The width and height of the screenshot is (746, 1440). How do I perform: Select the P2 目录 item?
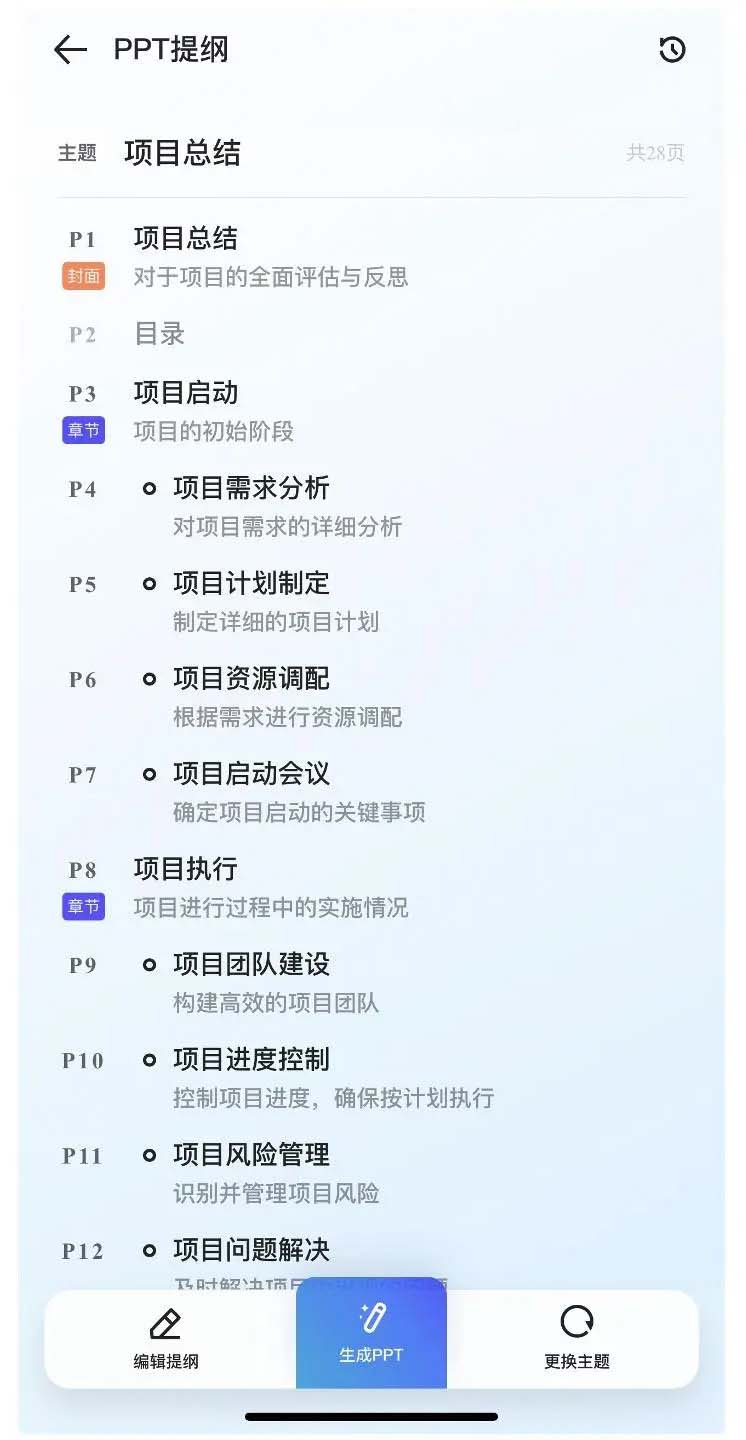[x=160, y=334]
